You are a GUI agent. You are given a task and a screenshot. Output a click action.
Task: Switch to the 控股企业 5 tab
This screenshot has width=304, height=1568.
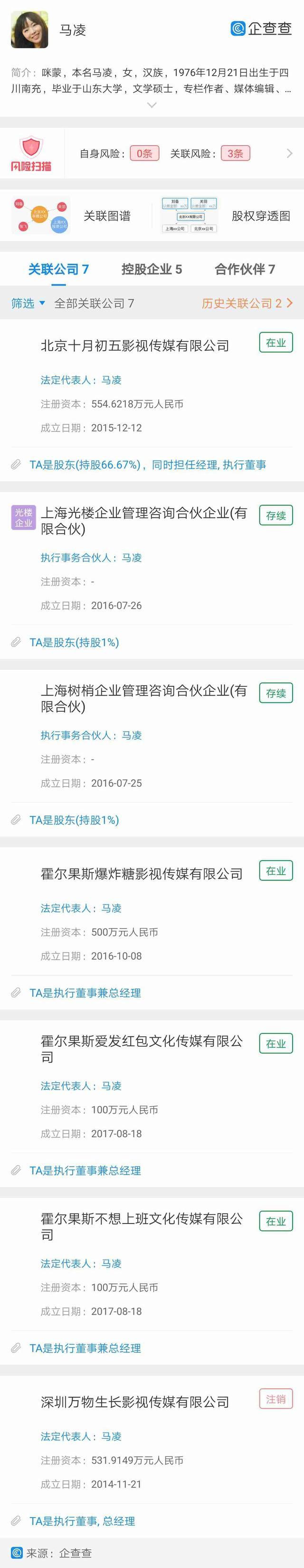(x=152, y=269)
